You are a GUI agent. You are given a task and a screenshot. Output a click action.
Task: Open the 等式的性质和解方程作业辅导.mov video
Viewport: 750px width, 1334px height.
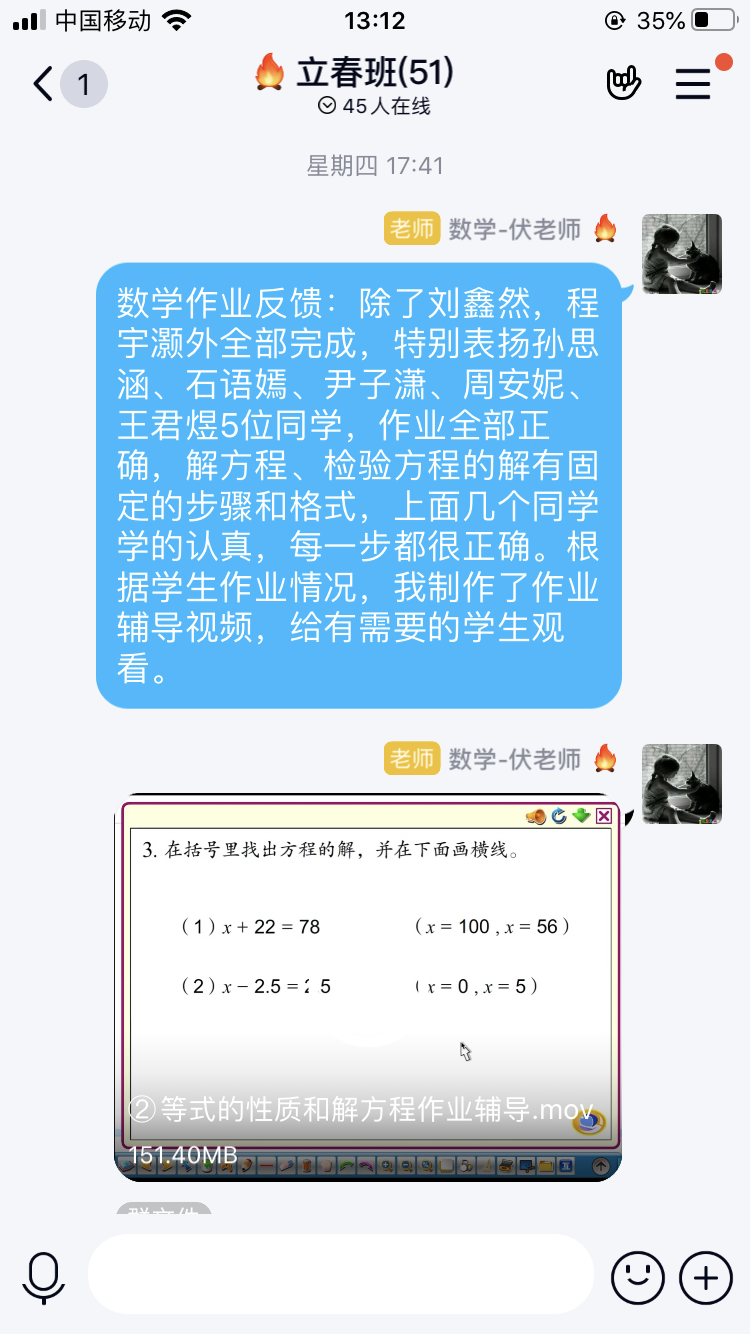(369, 985)
